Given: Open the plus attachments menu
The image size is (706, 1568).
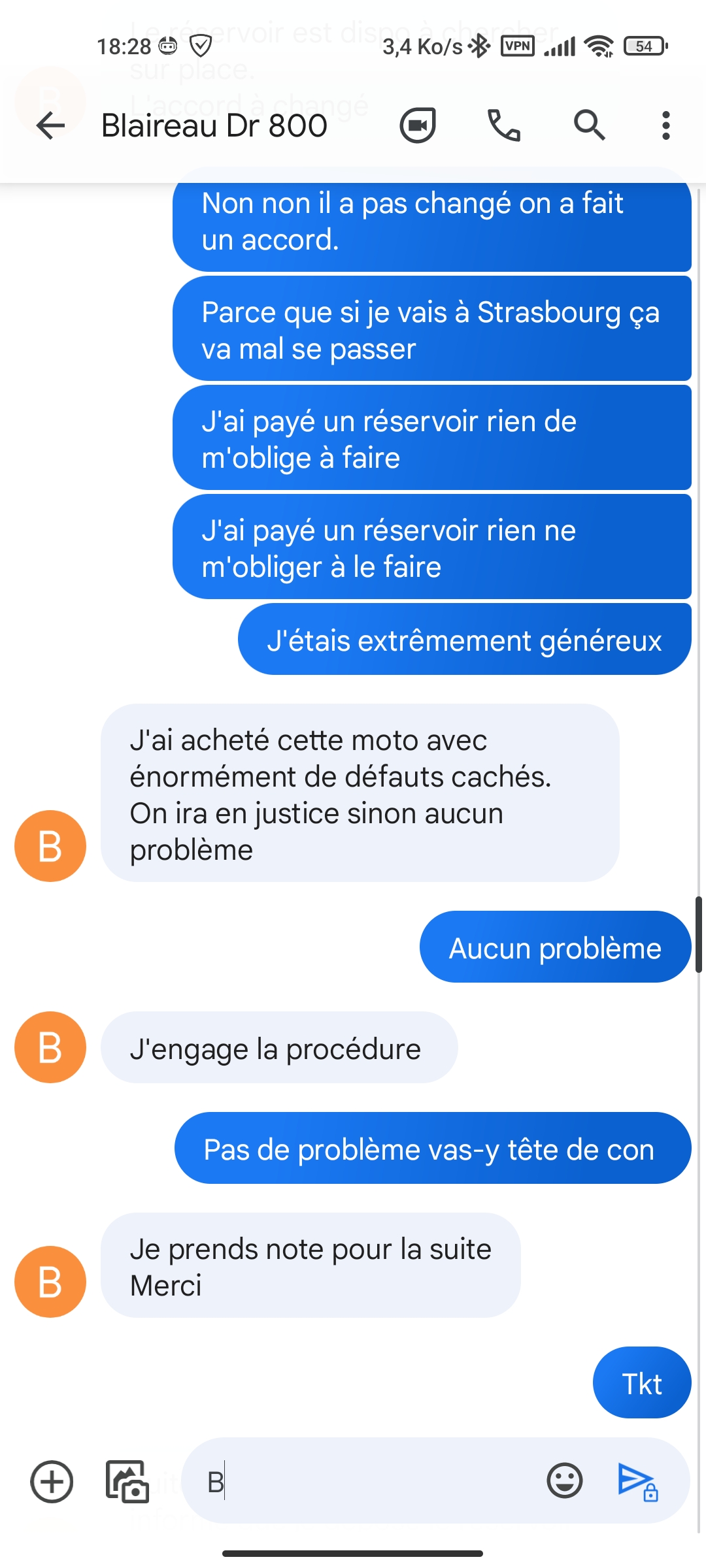Looking at the screenshot, I should point(52,1481).
